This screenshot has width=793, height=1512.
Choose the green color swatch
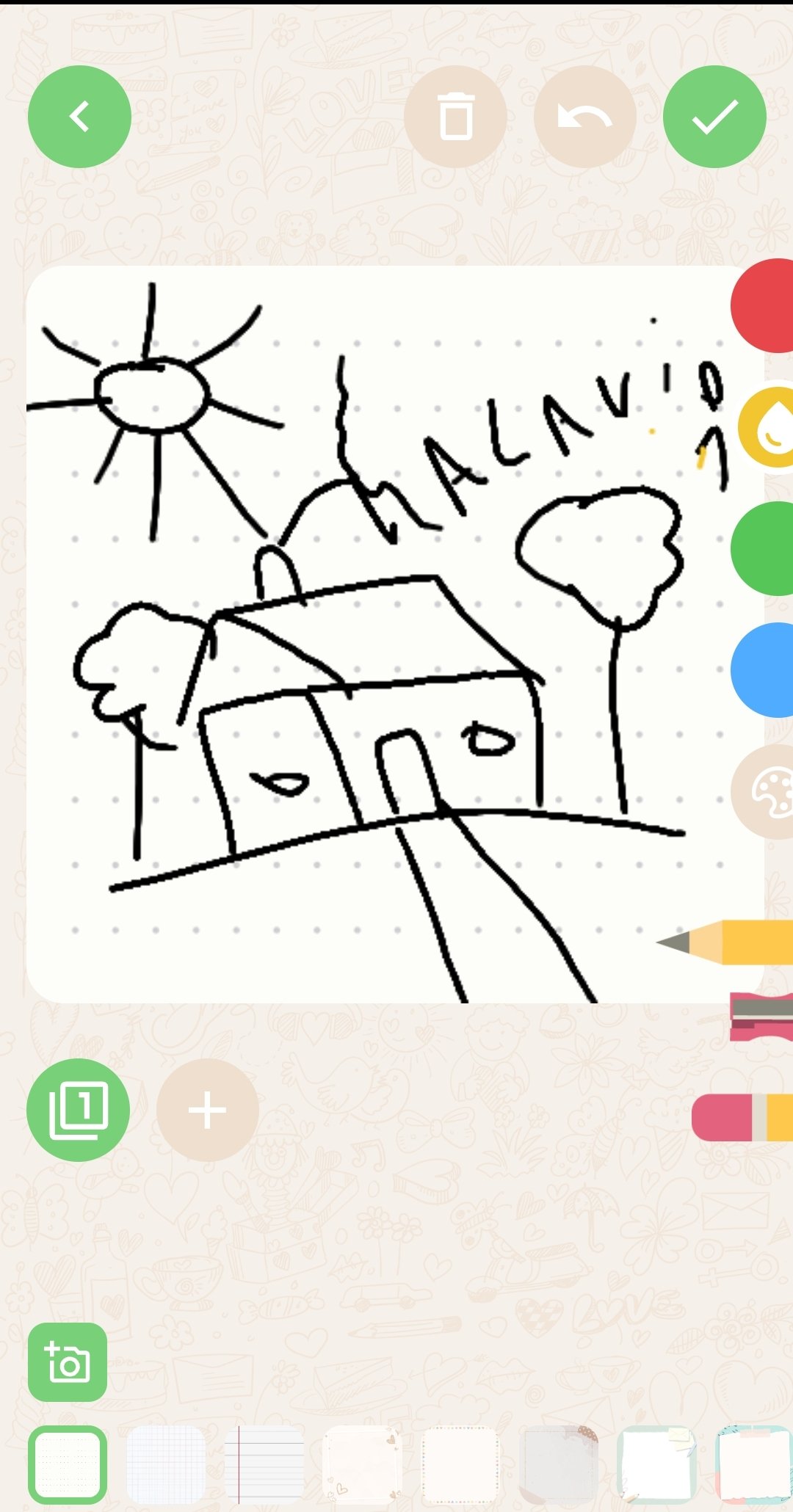pyautogui.click(x=762, y=548)
